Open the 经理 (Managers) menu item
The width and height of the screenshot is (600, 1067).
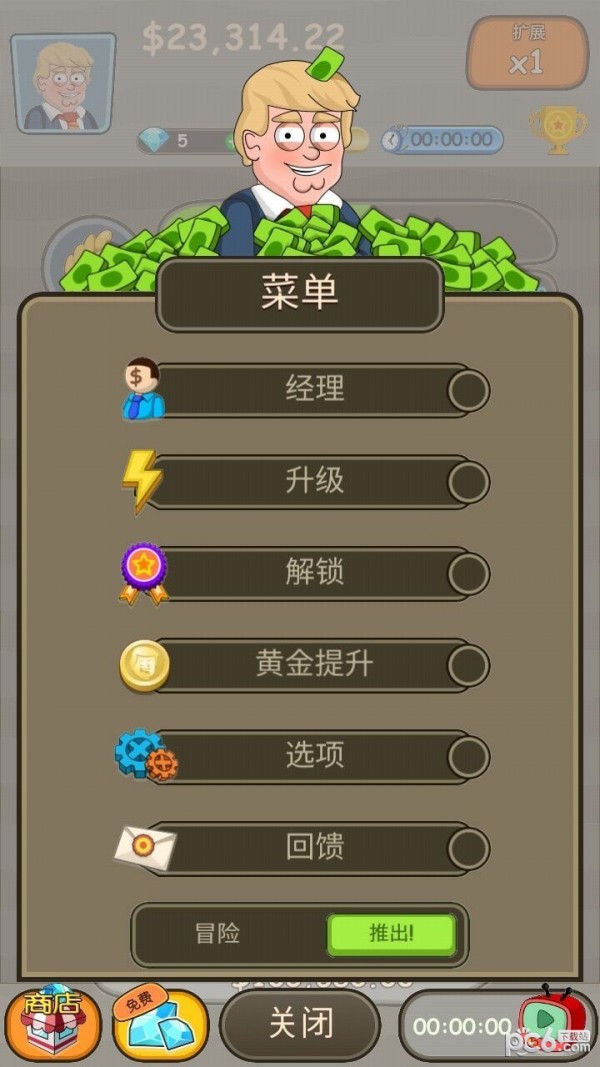pyautogui.click(x=315, y=390)
